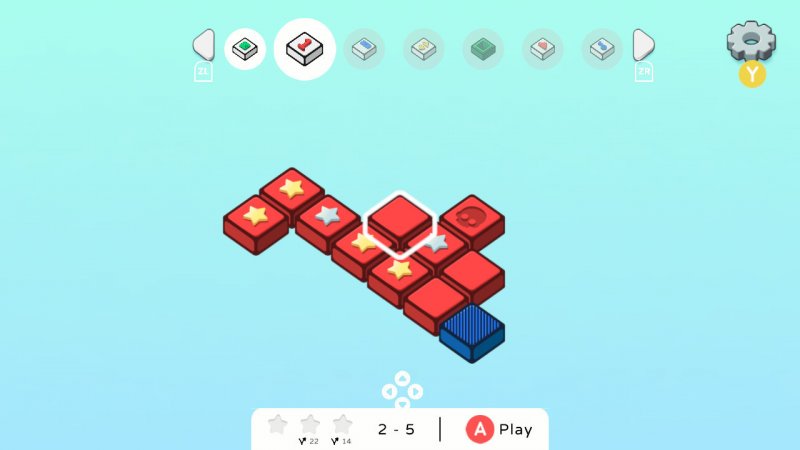This screenshot has height=450, width=800.
Task: Select the green tile level icon
Action: tap(245, 48)
